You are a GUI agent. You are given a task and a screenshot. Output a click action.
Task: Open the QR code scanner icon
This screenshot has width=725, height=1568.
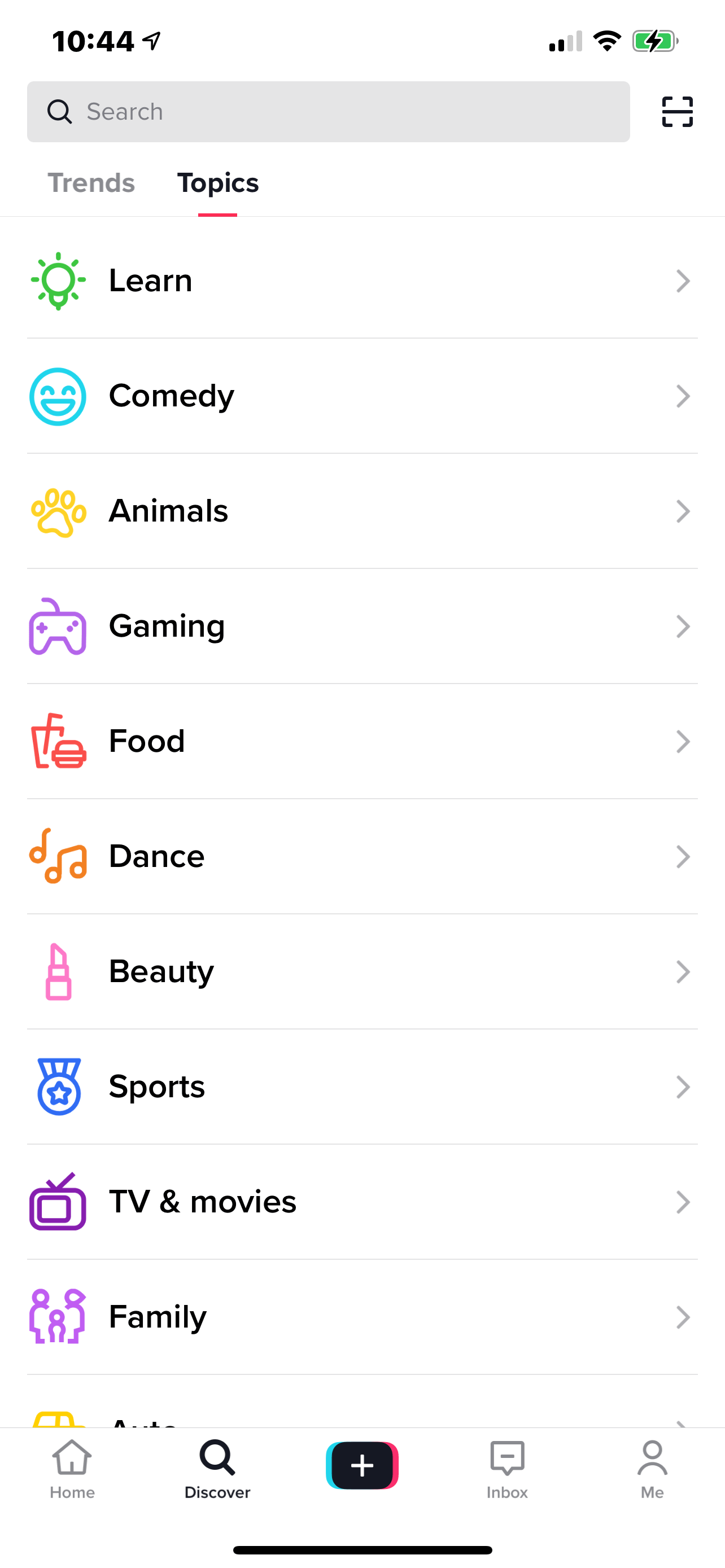(677, 111)
